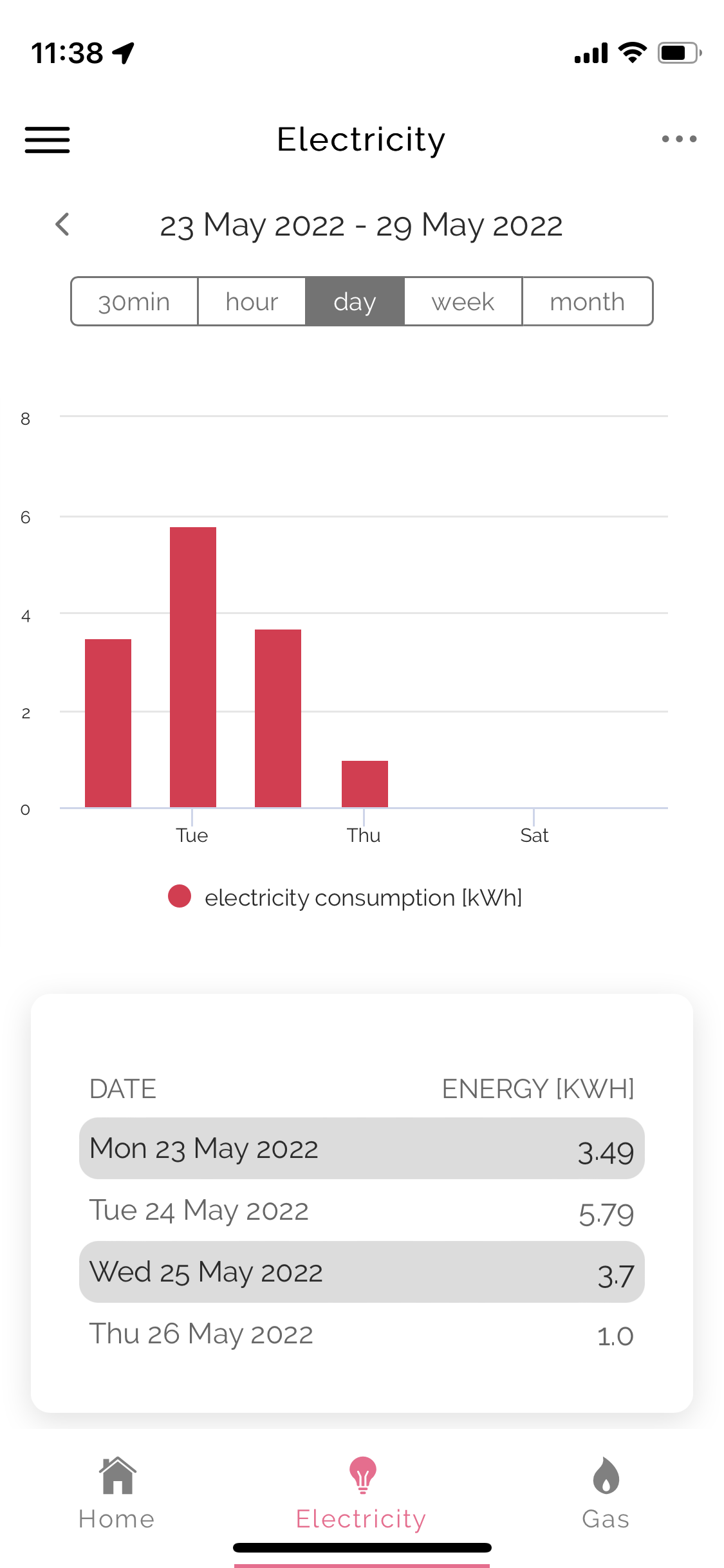This screenshot has width=724, height=1568.
Task: Select the hour interval option
Action: click(x=251, y=301)
